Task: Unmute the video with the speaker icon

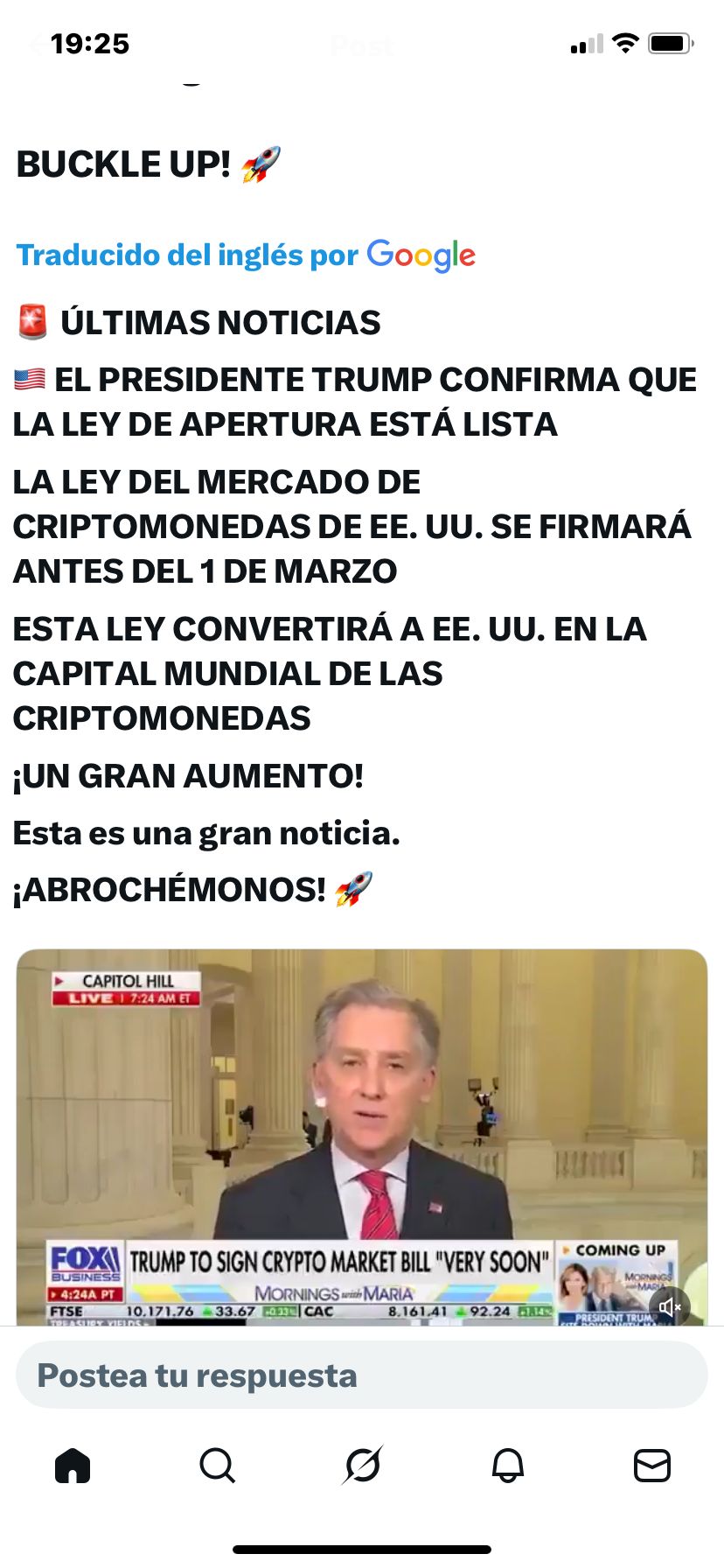Action: (670, 1307)
